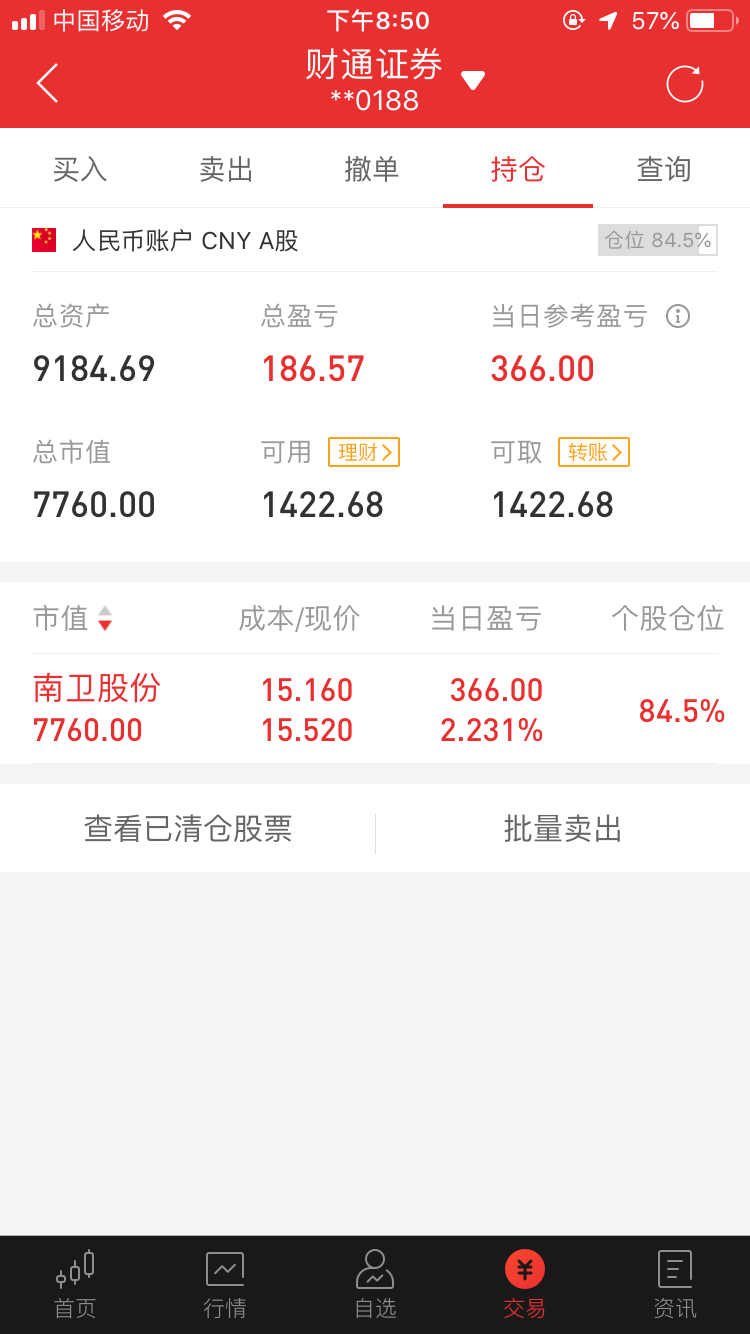750x1334 pixels.
Task: Open the 转账 transfer link
Action: pos(593,452)
